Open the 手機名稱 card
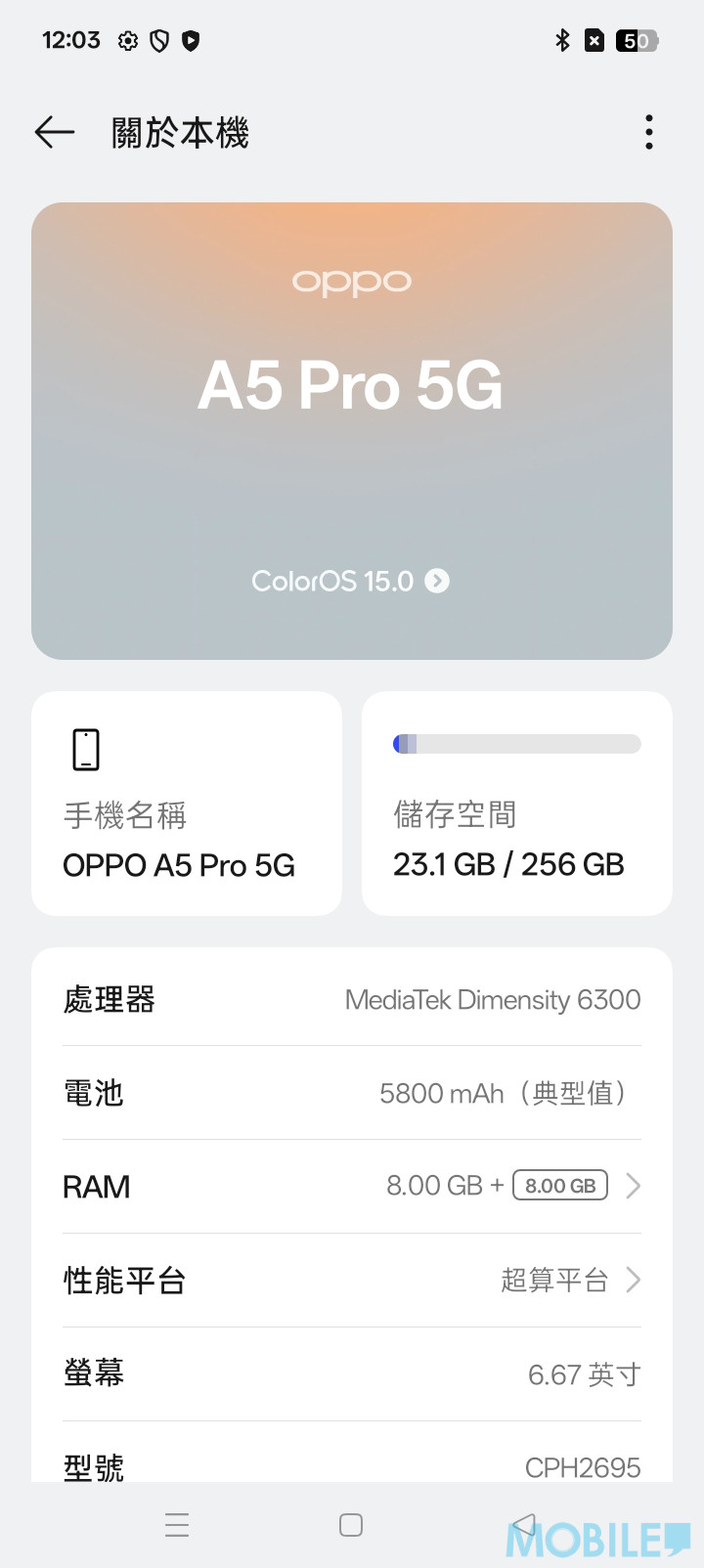 [187, 804]
